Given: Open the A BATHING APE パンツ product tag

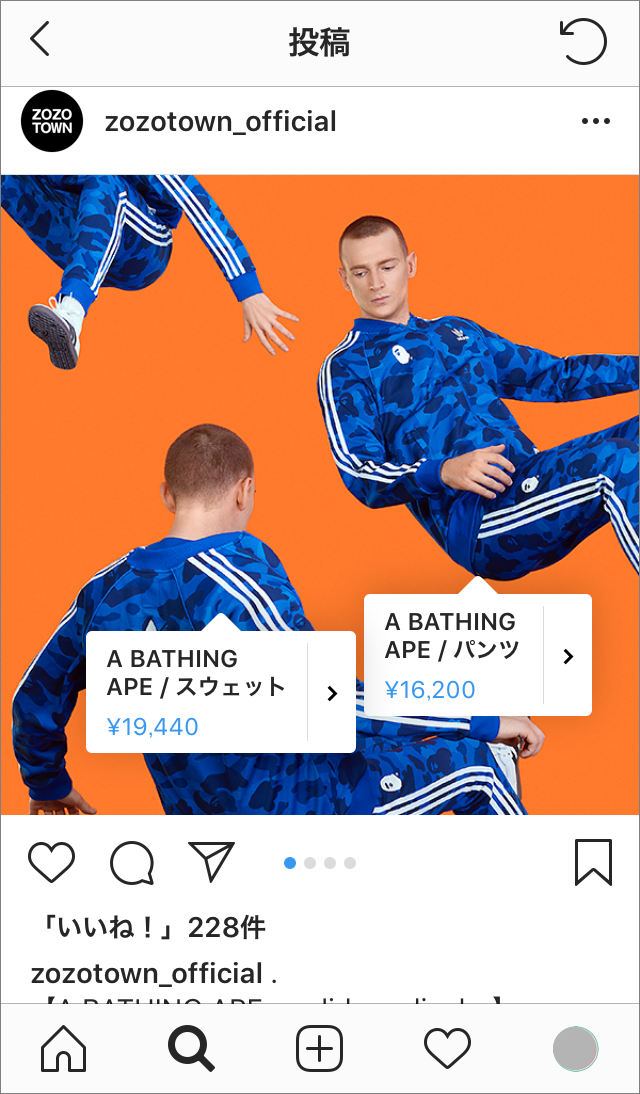Looking at the screenshot, I should pos(477,655).
